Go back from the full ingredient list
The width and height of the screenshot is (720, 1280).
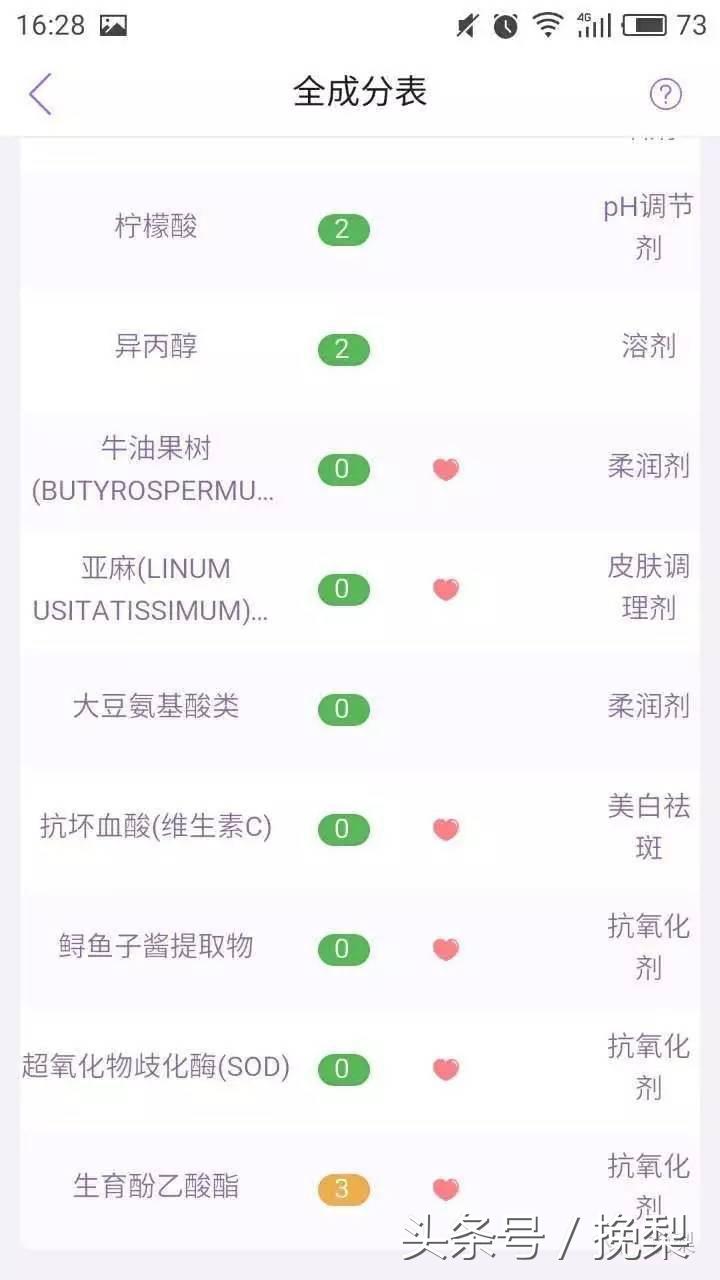[x=40, y=94]
